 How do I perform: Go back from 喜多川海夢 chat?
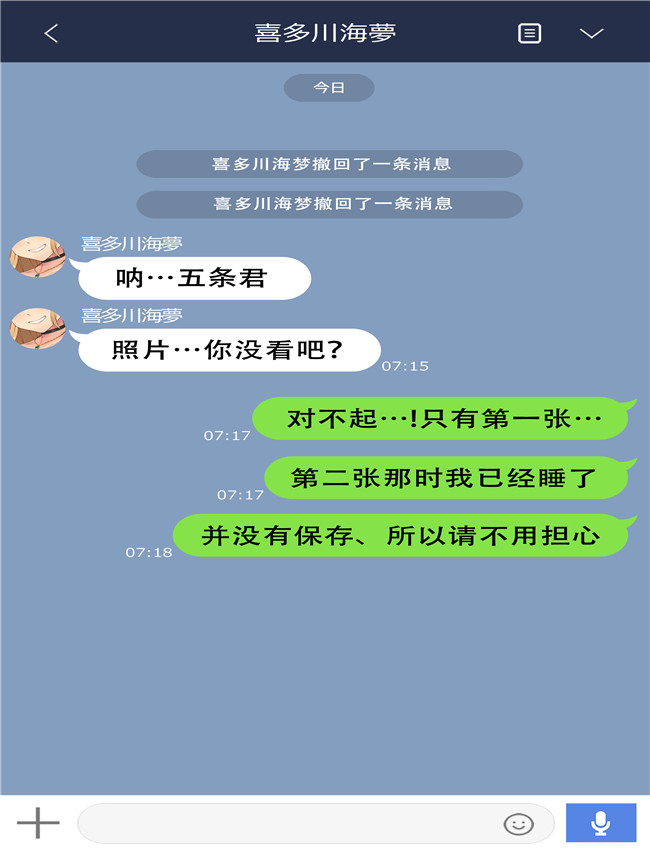(52, 33)
